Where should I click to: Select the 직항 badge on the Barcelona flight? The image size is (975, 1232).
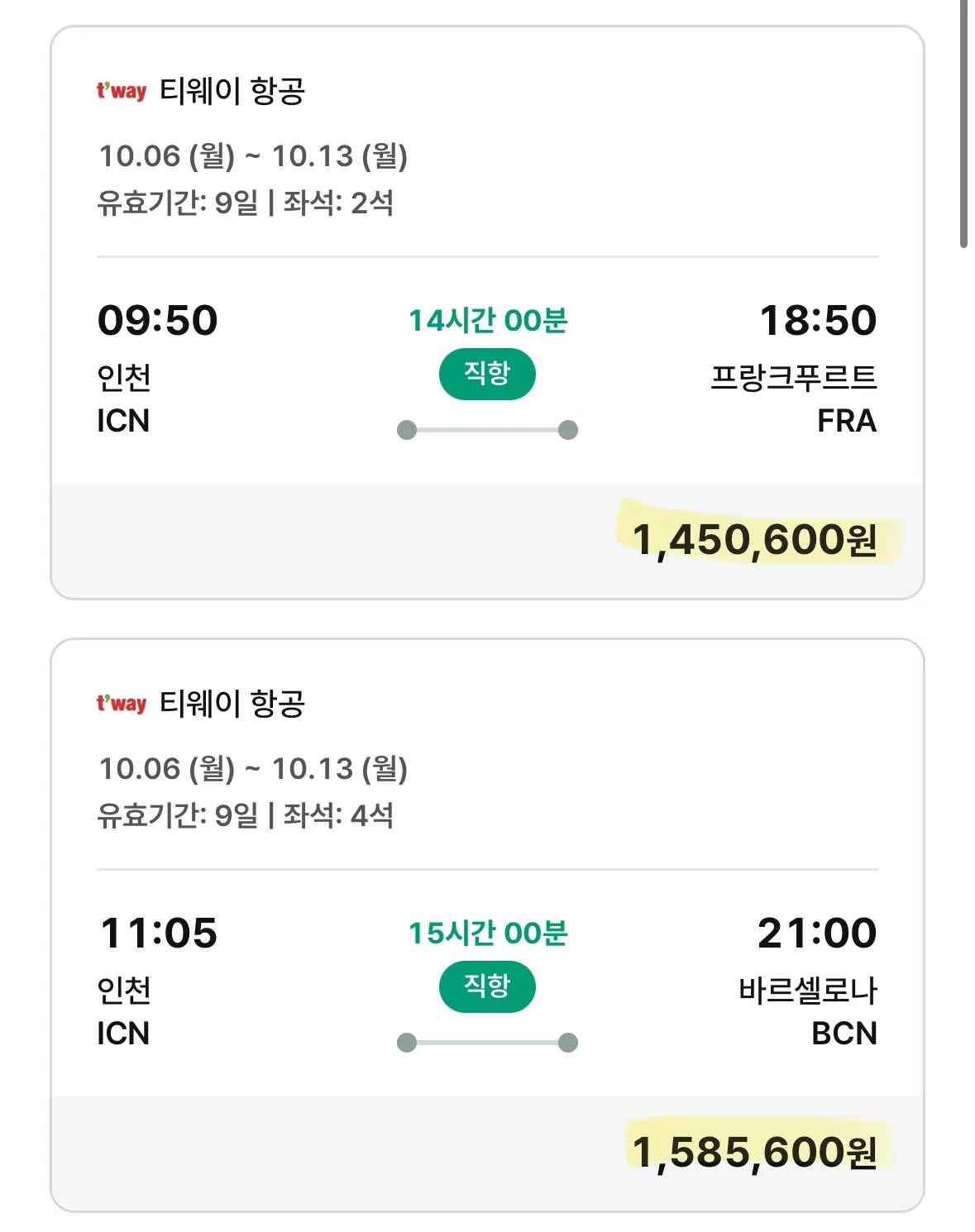(488, 986)
